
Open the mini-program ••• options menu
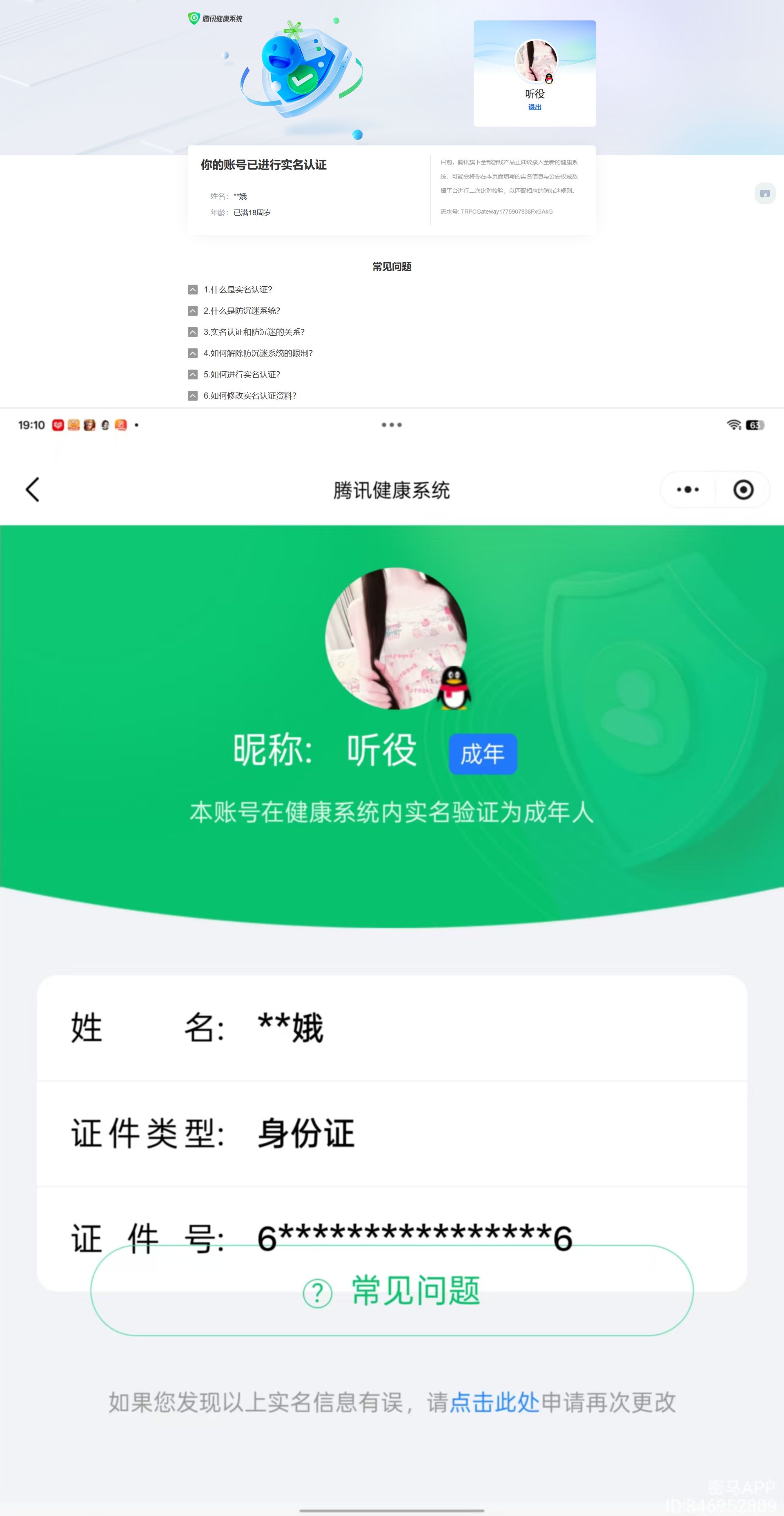[688, 489]
